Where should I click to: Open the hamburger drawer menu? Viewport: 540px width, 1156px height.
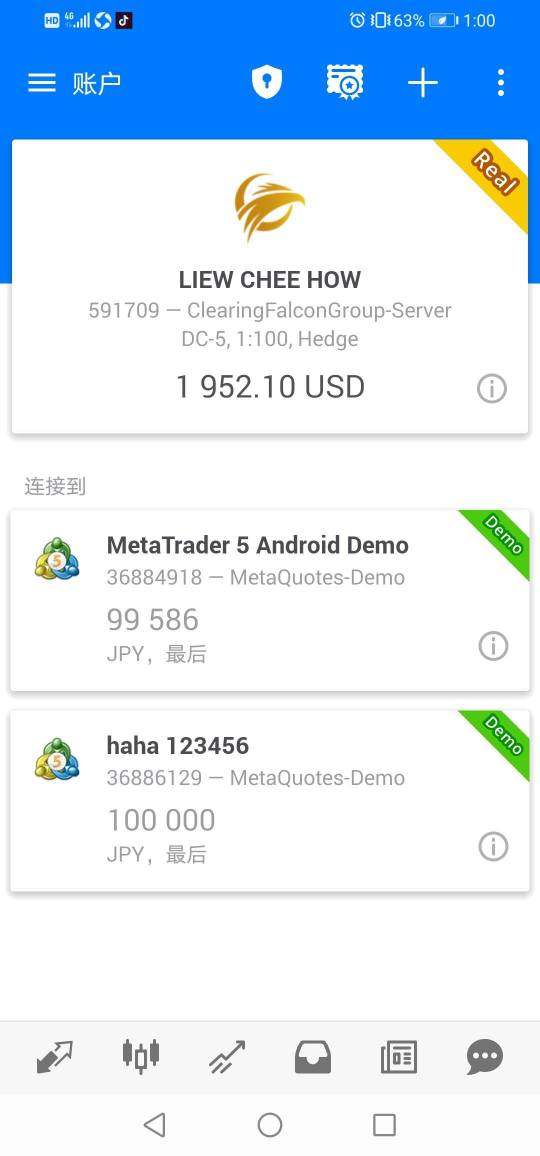coord(42,83)
